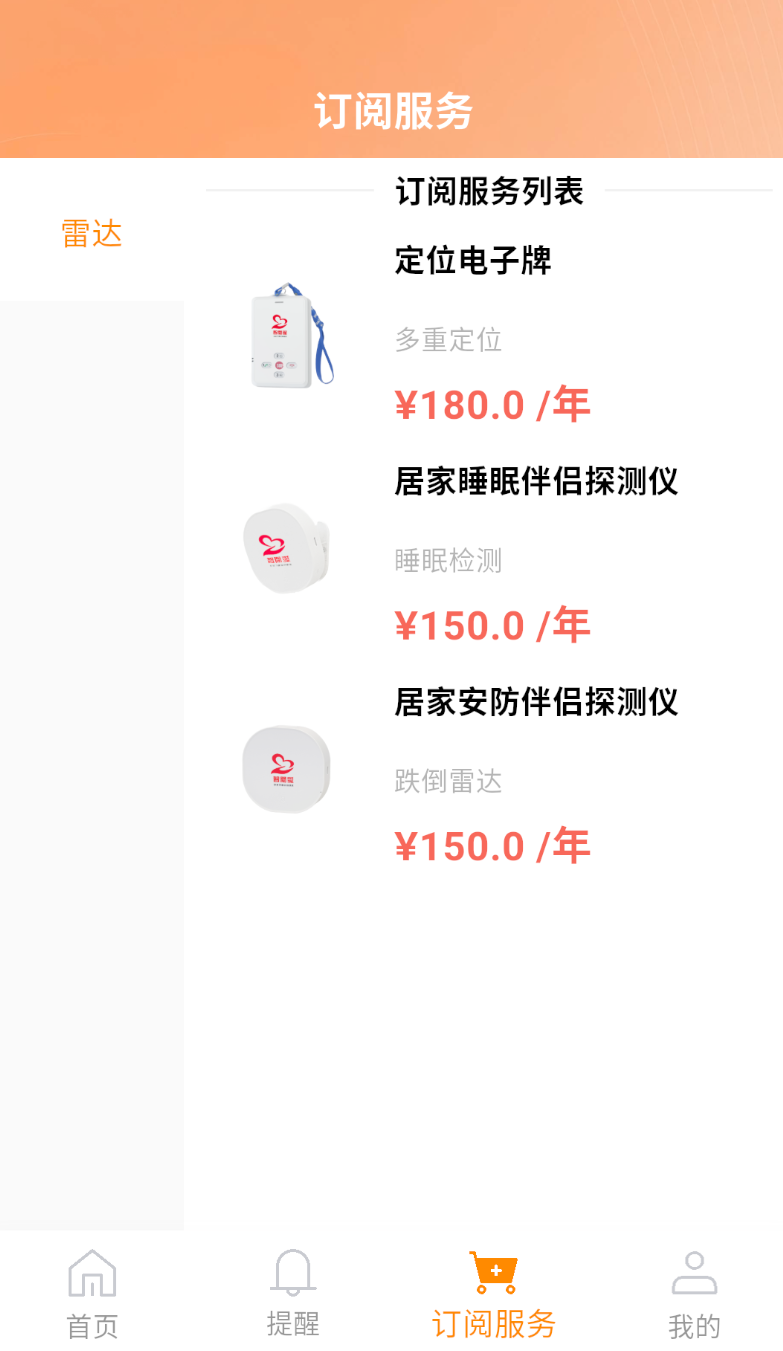Image resolution: width=783 pixels, height=1351 pixels.
Task: Select the 订阅服务 tab label
Action: click(x=494, y=1327)
